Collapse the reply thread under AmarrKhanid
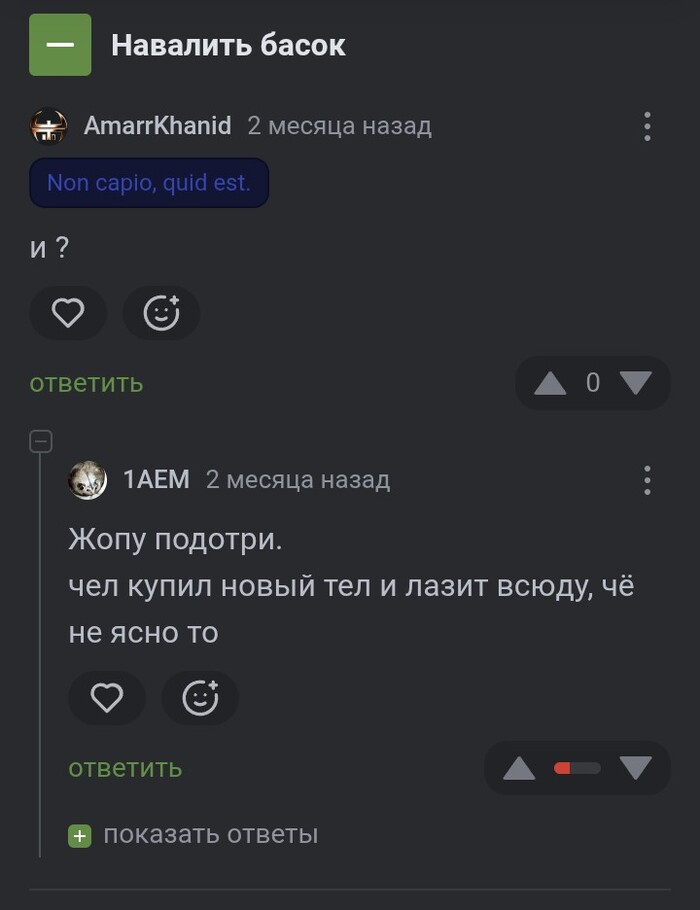 [41, 440]
